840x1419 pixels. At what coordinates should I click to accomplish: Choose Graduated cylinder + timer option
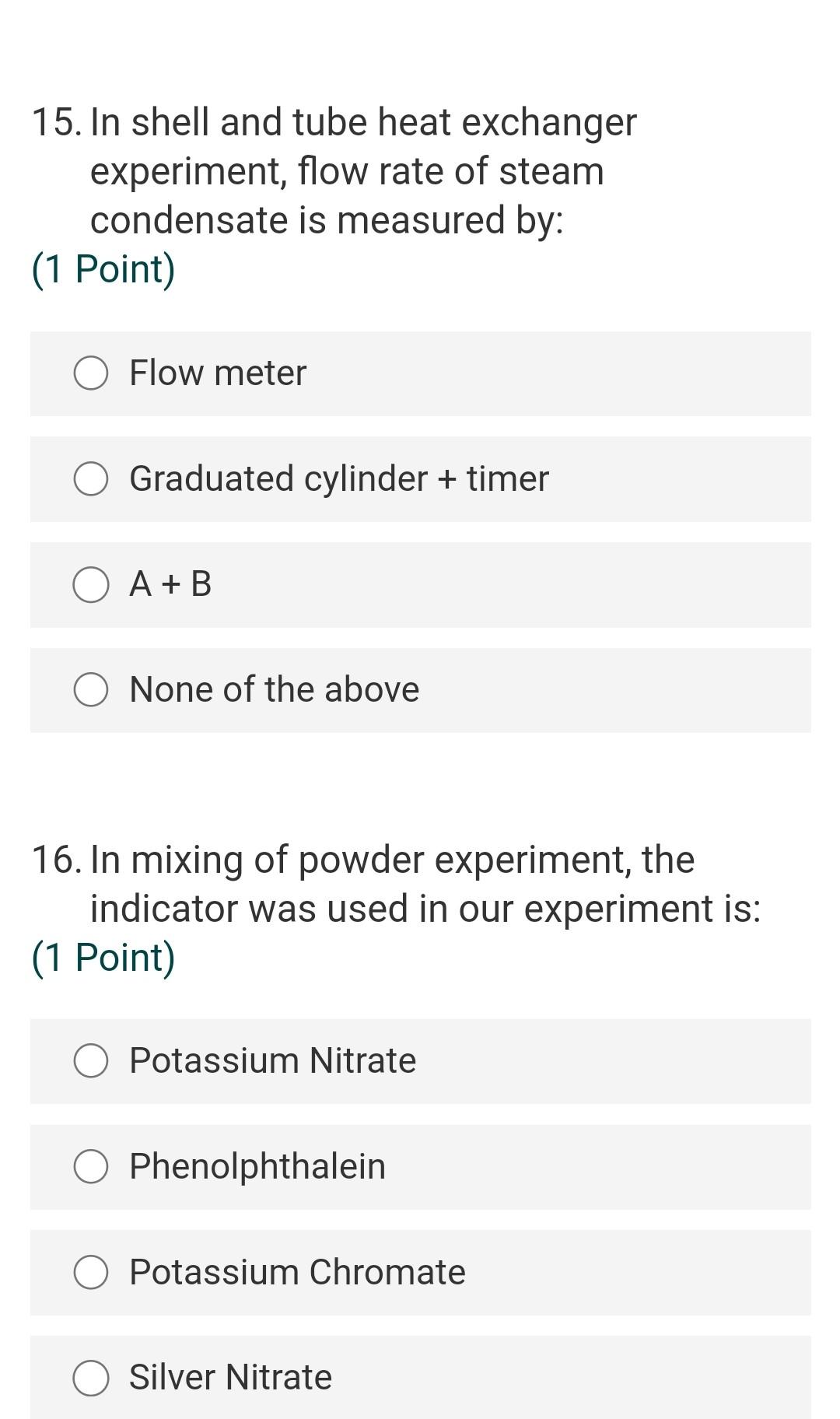pos(91,478)
